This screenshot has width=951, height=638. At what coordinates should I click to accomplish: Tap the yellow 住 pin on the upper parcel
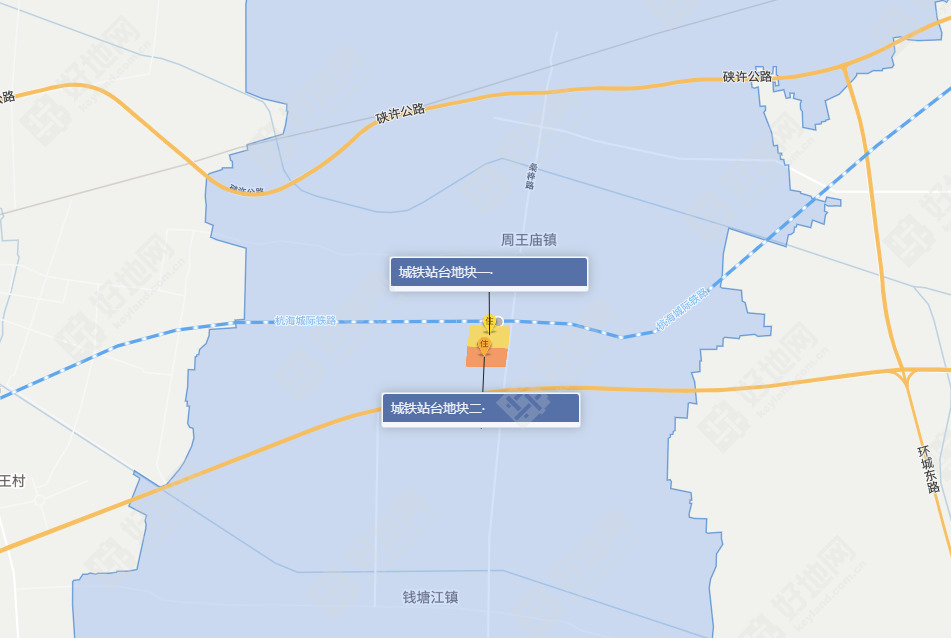pyautogui.click(x=489, y=322)
